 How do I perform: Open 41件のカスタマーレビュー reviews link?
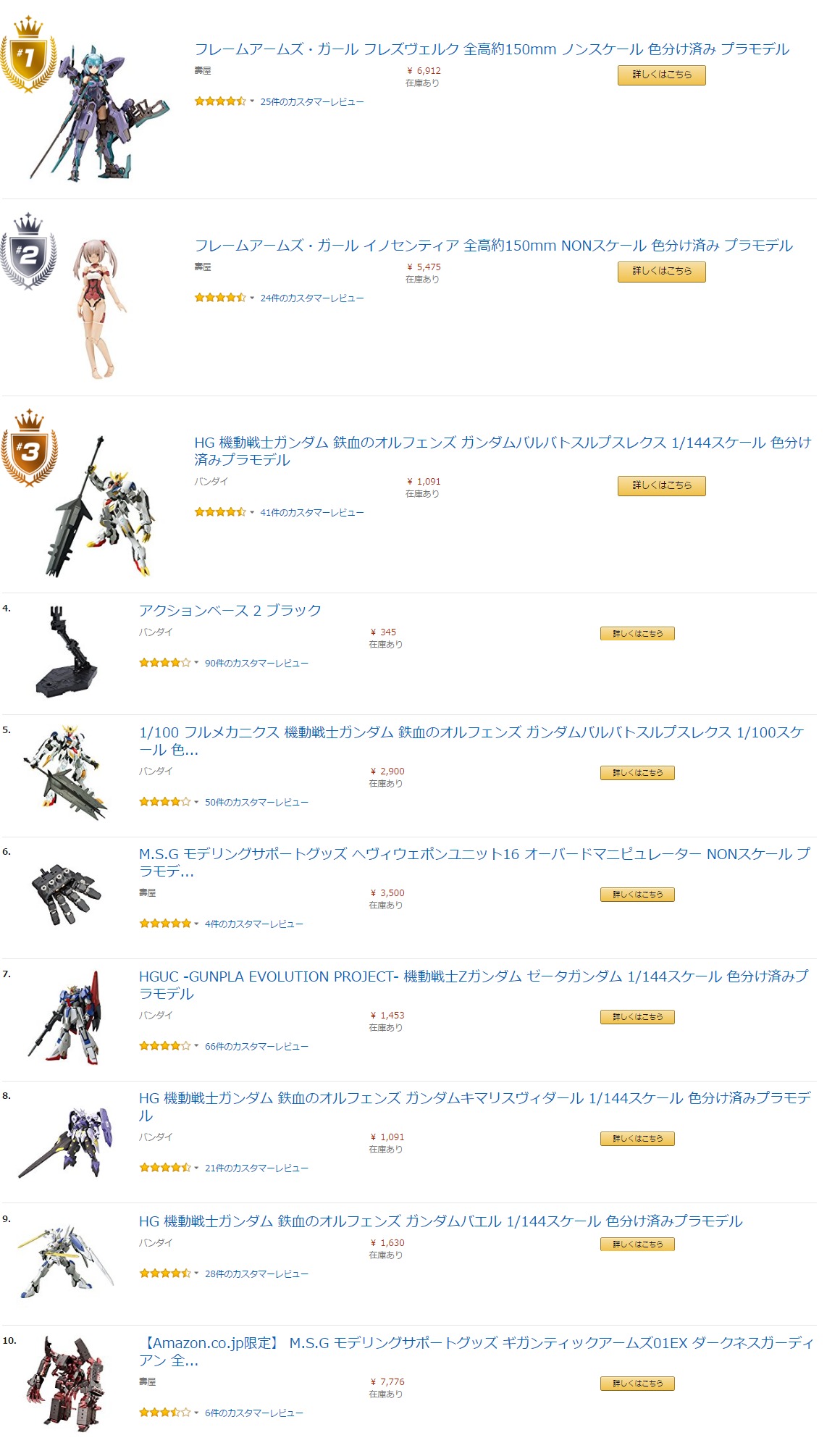coord(311,513)
